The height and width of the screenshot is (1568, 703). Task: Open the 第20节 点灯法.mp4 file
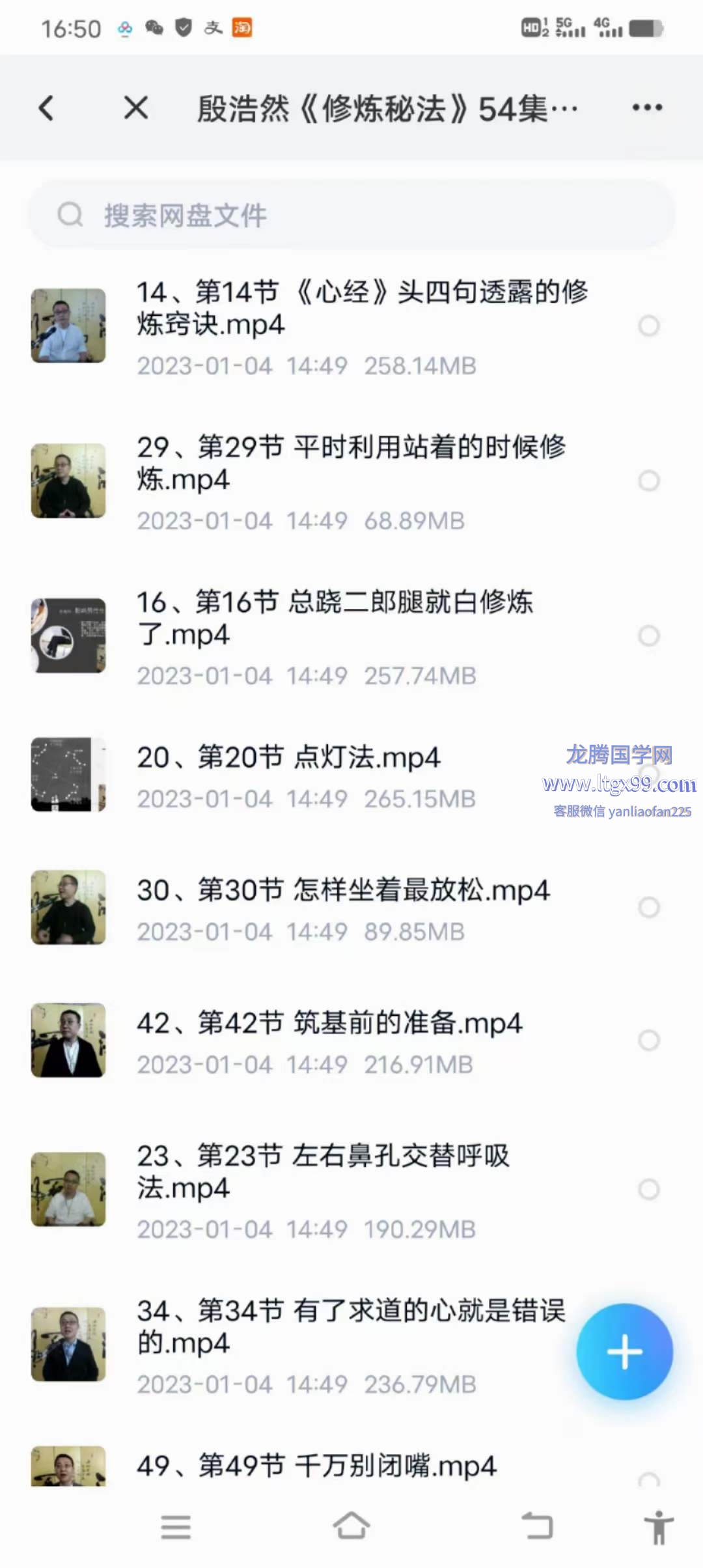click(x=289, y=758)
